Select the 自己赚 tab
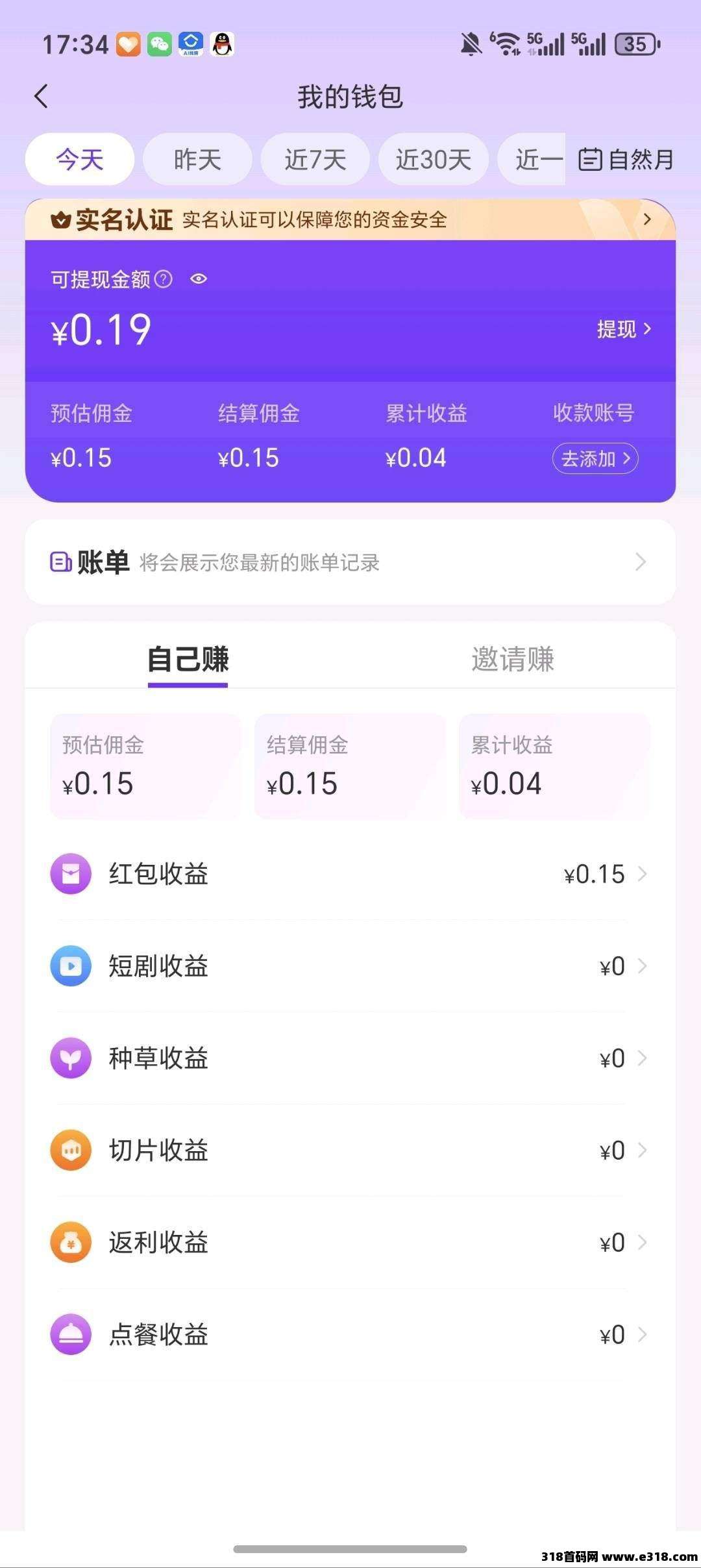The image size is (701, 1568). click(188, 659)
